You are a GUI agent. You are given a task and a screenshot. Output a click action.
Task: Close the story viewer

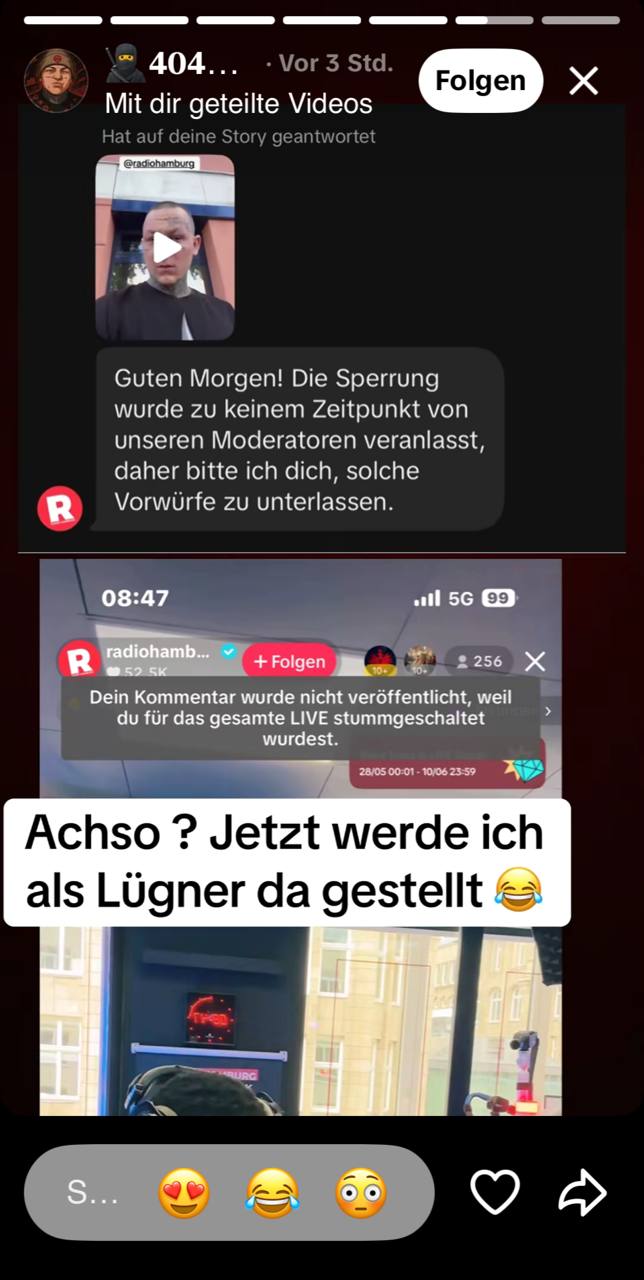(x=584, y=81)
